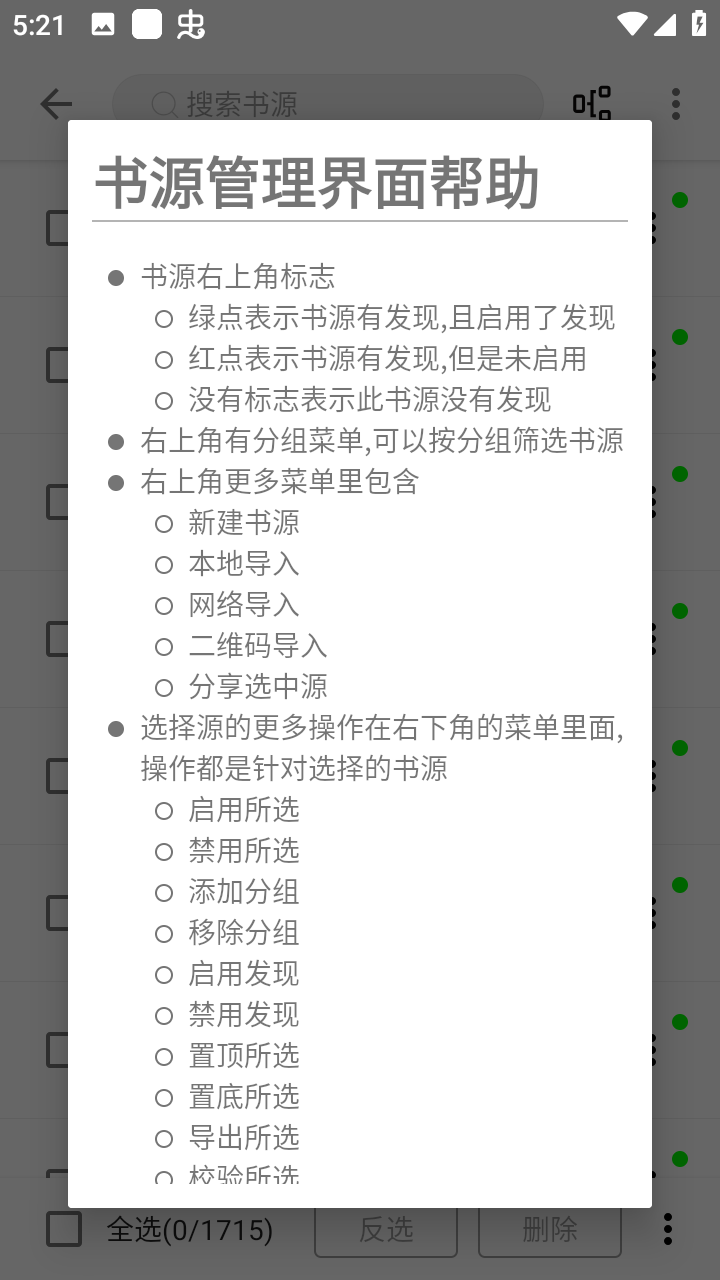Tap the battery indicator in the status bar
720x1280 pixels.
pos(697,23)
